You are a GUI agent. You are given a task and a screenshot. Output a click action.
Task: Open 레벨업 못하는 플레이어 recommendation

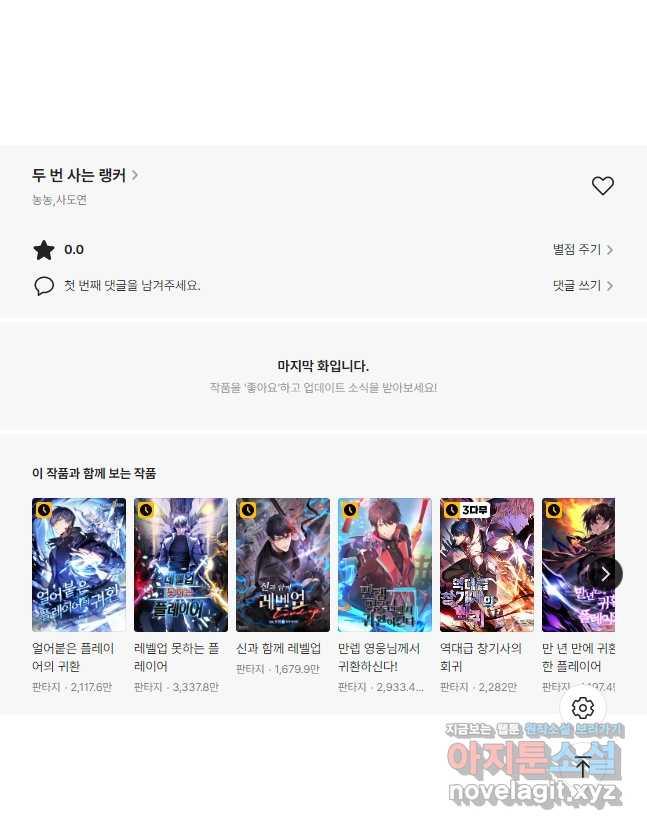tap(181, 565)
